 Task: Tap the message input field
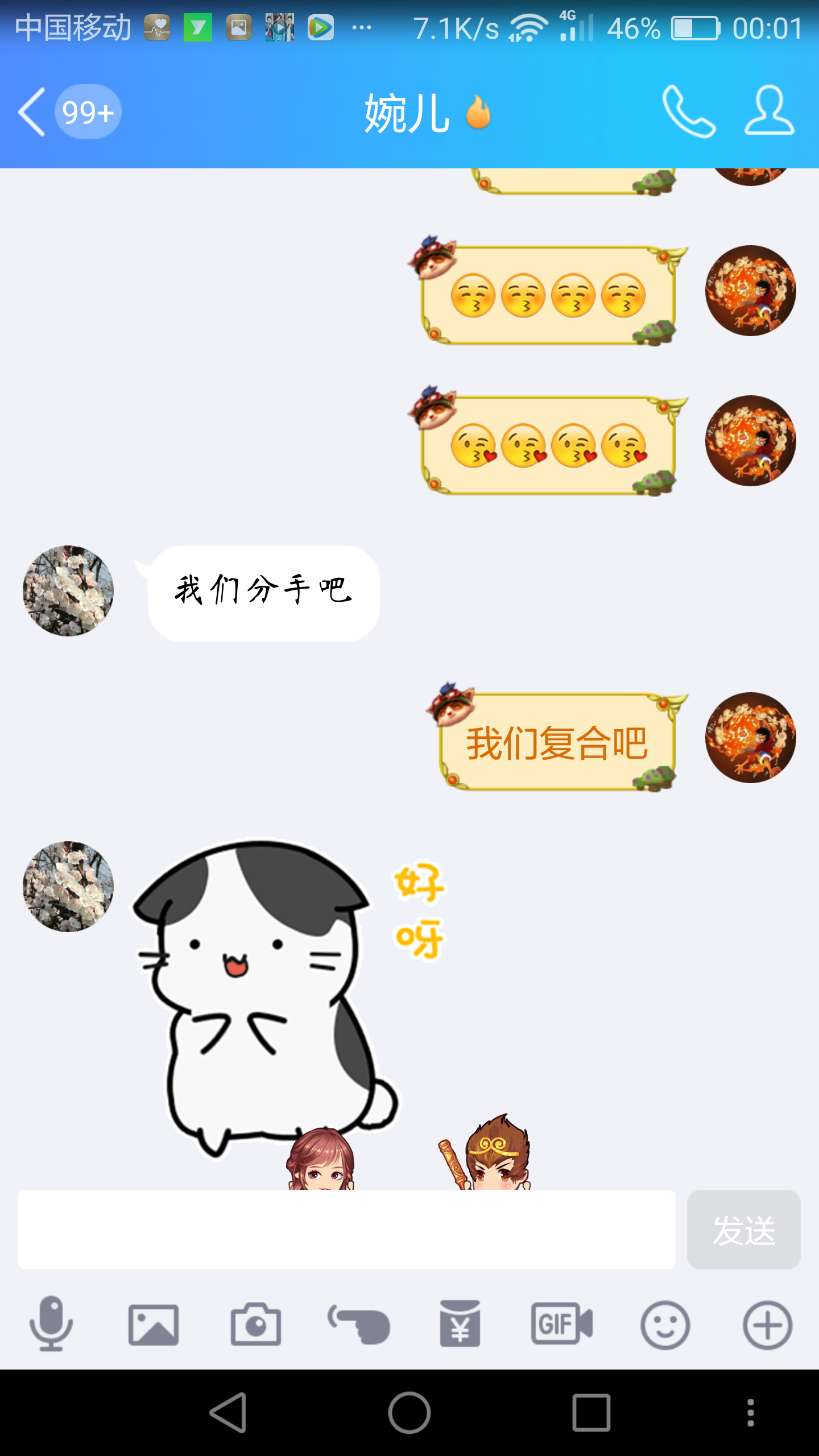(x=347, y=1230)
